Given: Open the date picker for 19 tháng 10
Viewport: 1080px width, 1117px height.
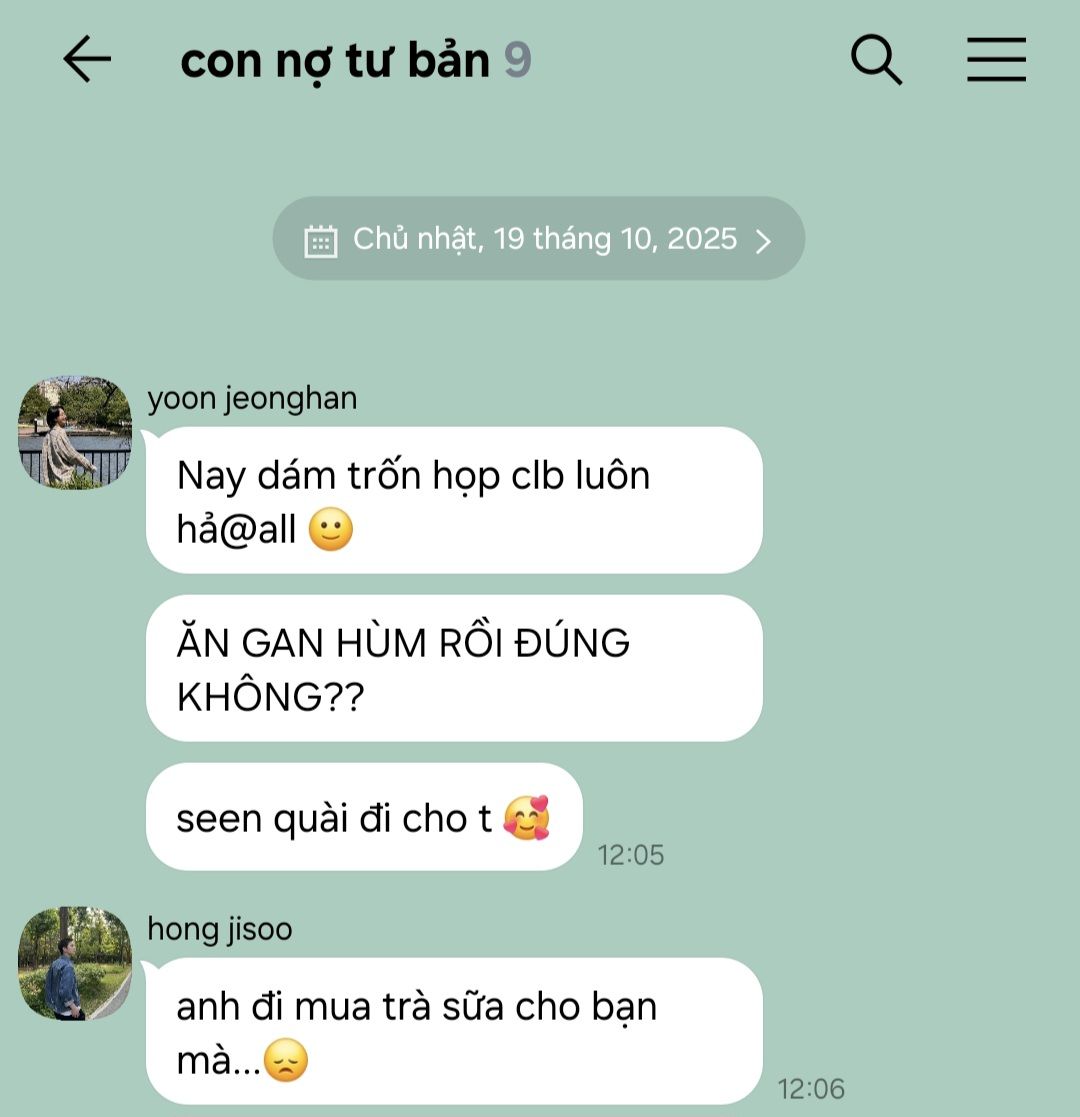Looking at the screenshot, I should pos(538,239).
